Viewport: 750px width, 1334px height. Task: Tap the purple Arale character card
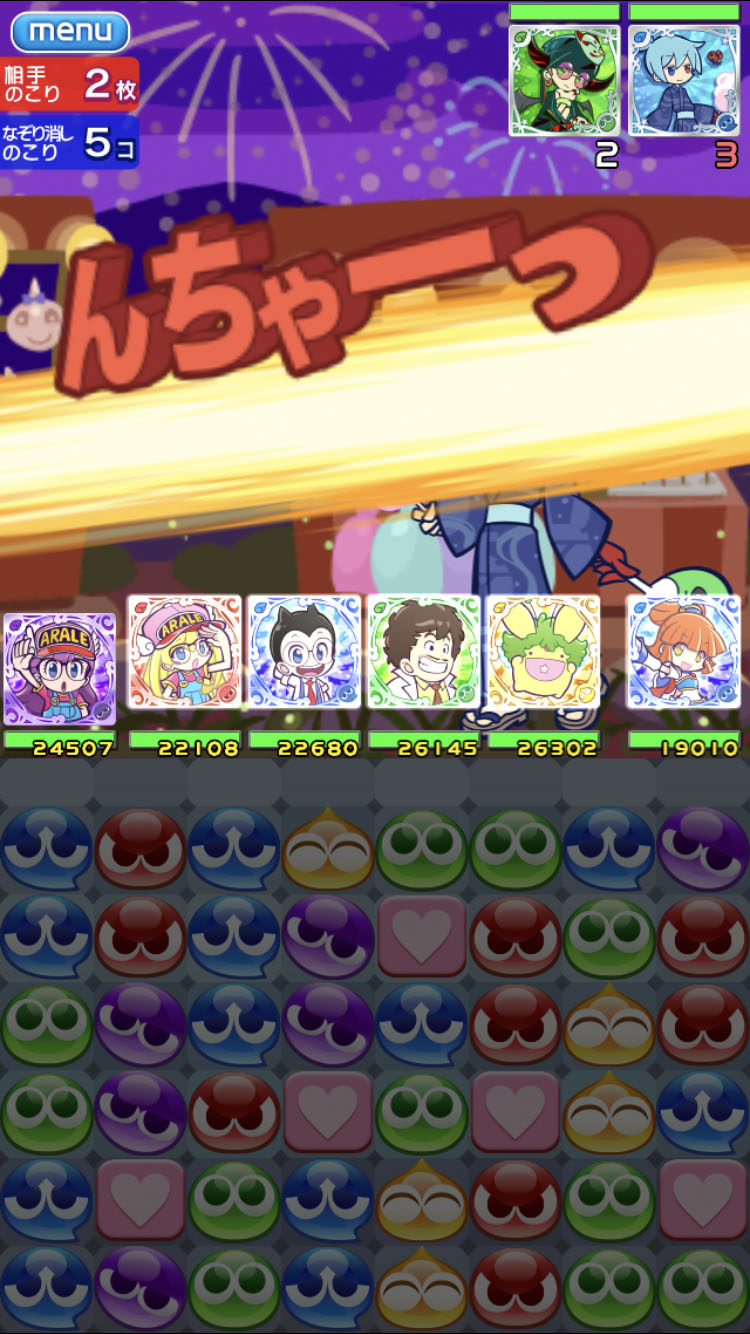click(60, 668)
